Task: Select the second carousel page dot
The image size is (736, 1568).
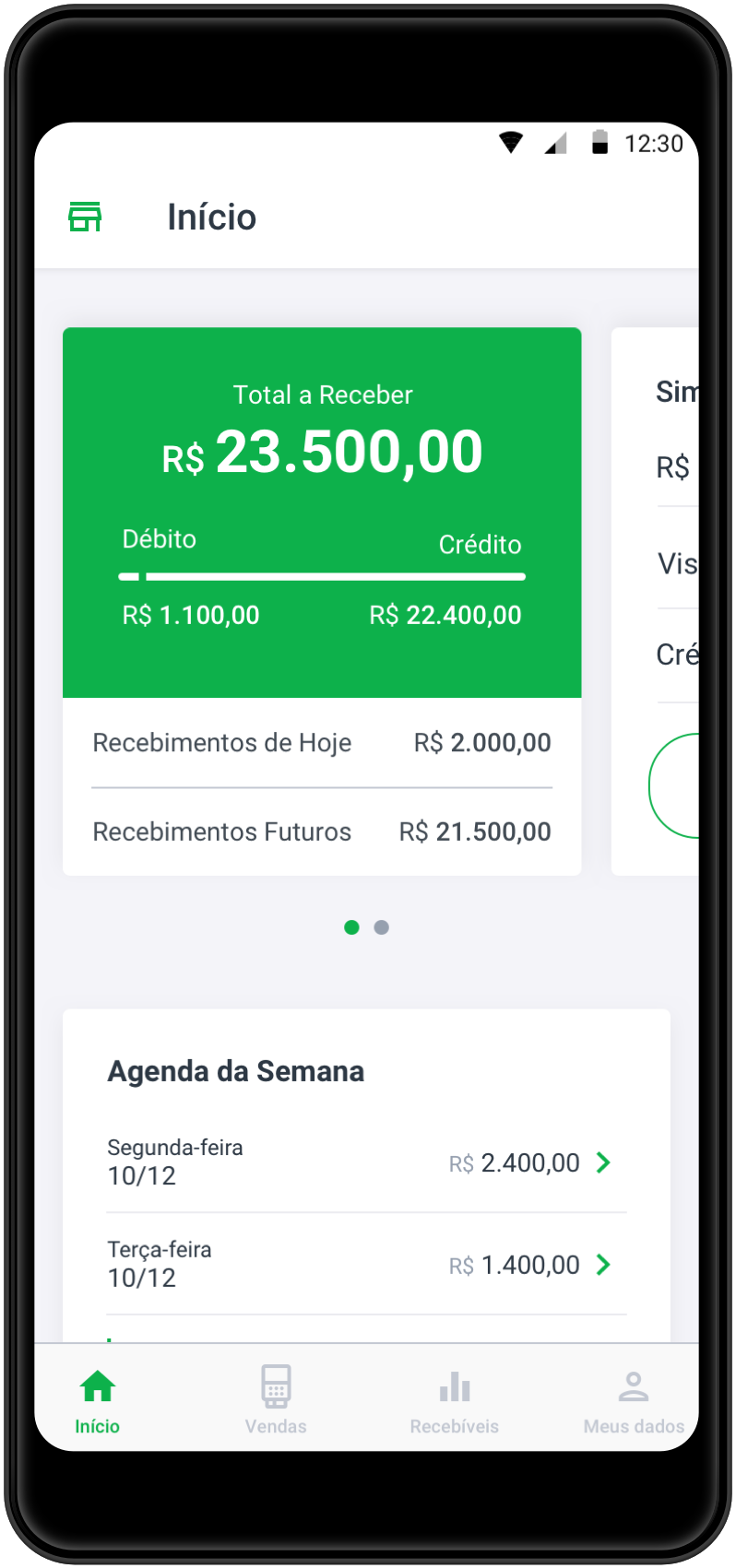Action: (382, 927)
